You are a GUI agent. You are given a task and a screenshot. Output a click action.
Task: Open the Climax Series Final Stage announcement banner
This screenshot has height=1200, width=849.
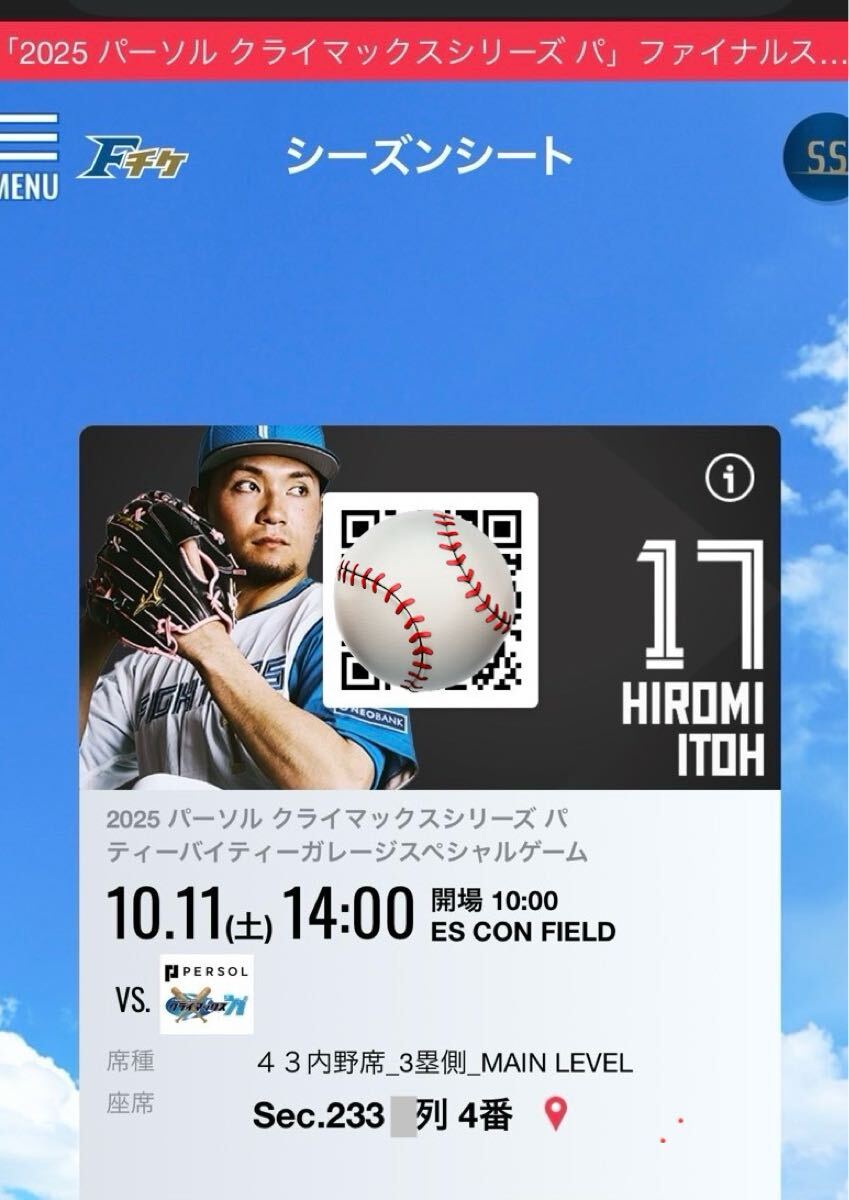point(424,52)
